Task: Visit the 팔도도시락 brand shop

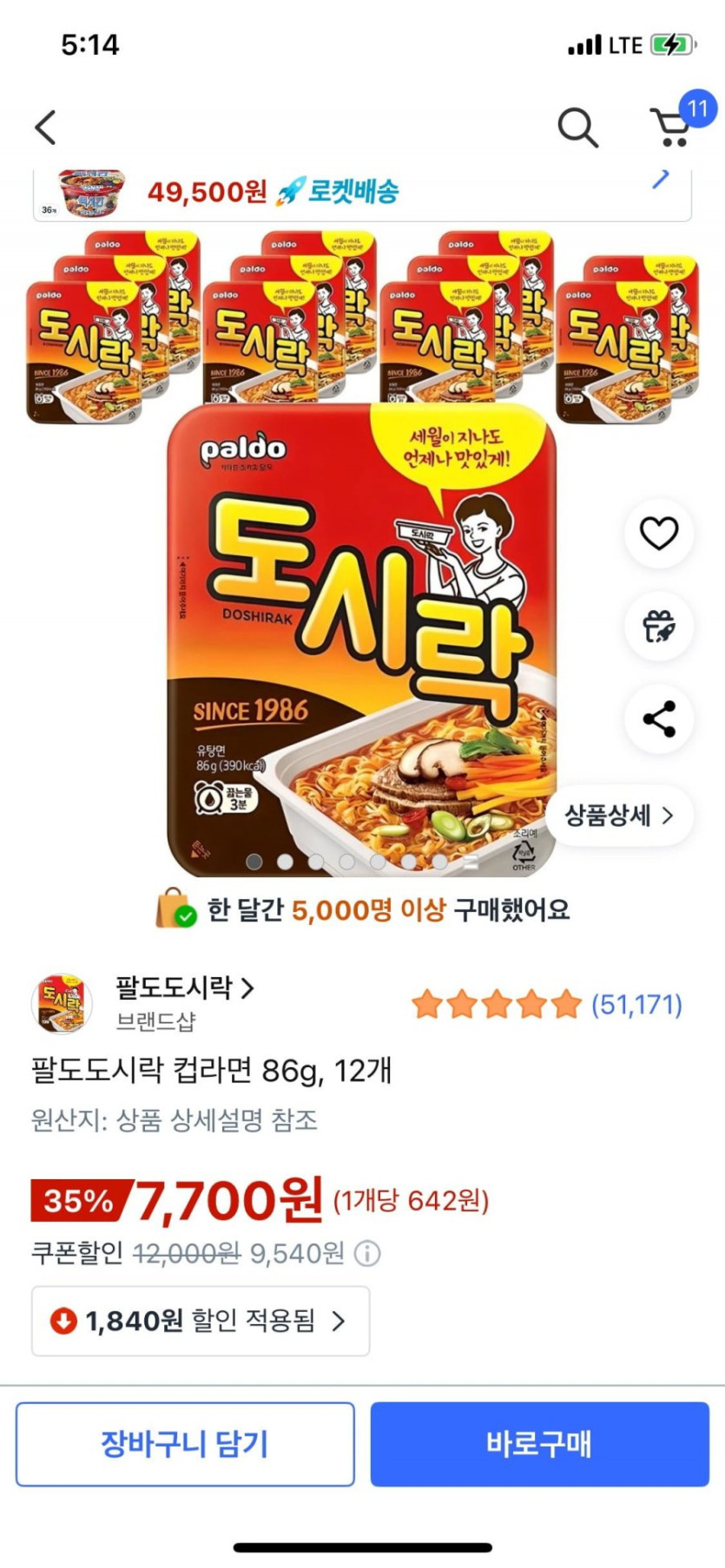Action: click(185, 987)
